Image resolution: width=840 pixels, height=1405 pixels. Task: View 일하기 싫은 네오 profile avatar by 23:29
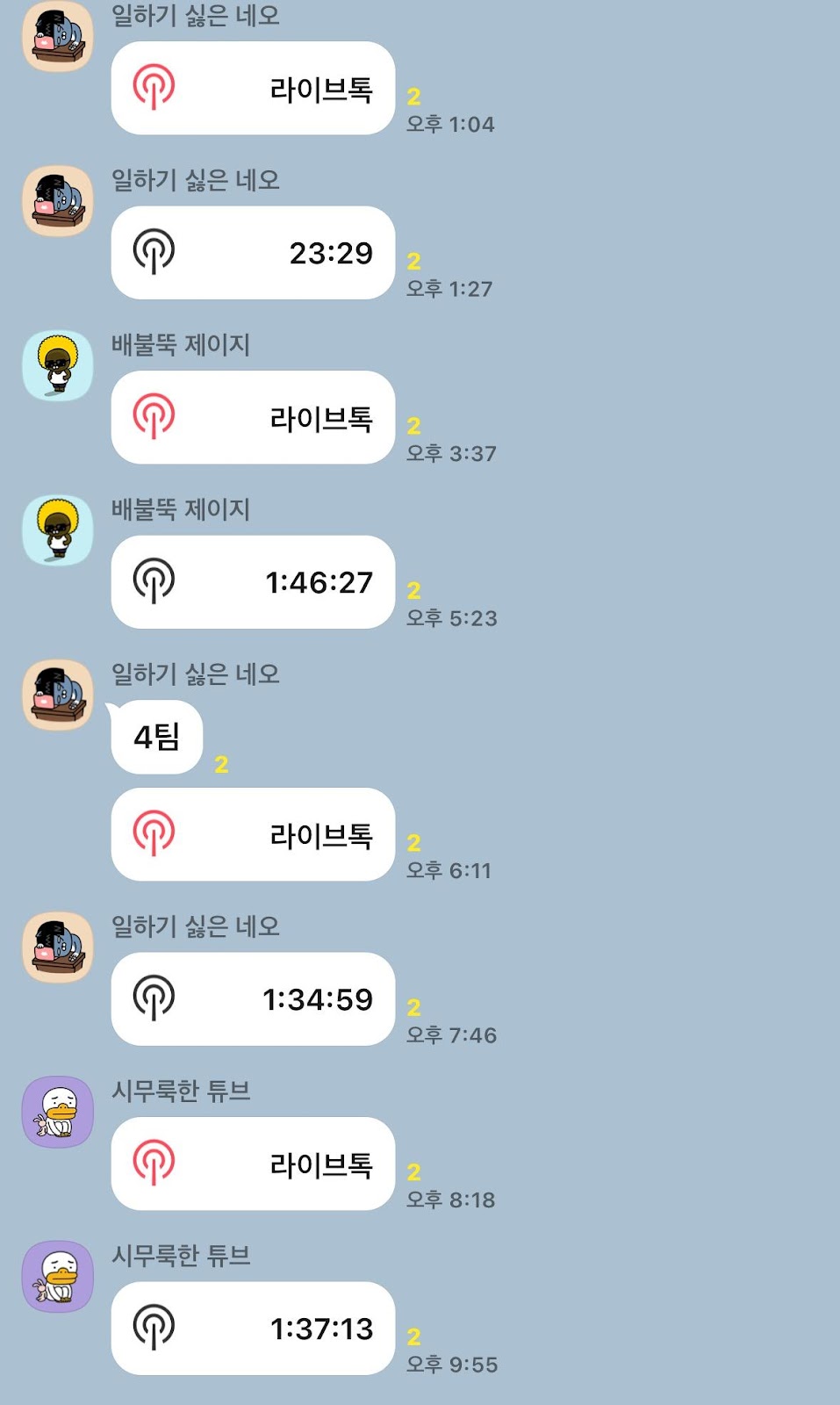[x=58, y=201]
